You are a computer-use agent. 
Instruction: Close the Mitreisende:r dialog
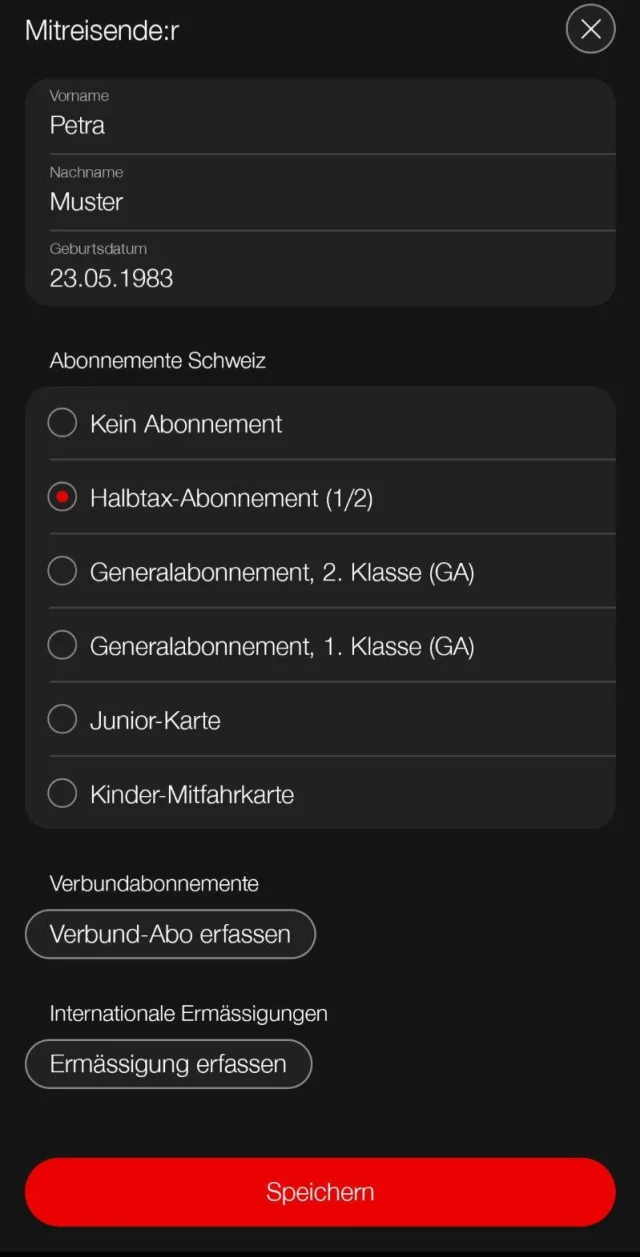[590, 30]
